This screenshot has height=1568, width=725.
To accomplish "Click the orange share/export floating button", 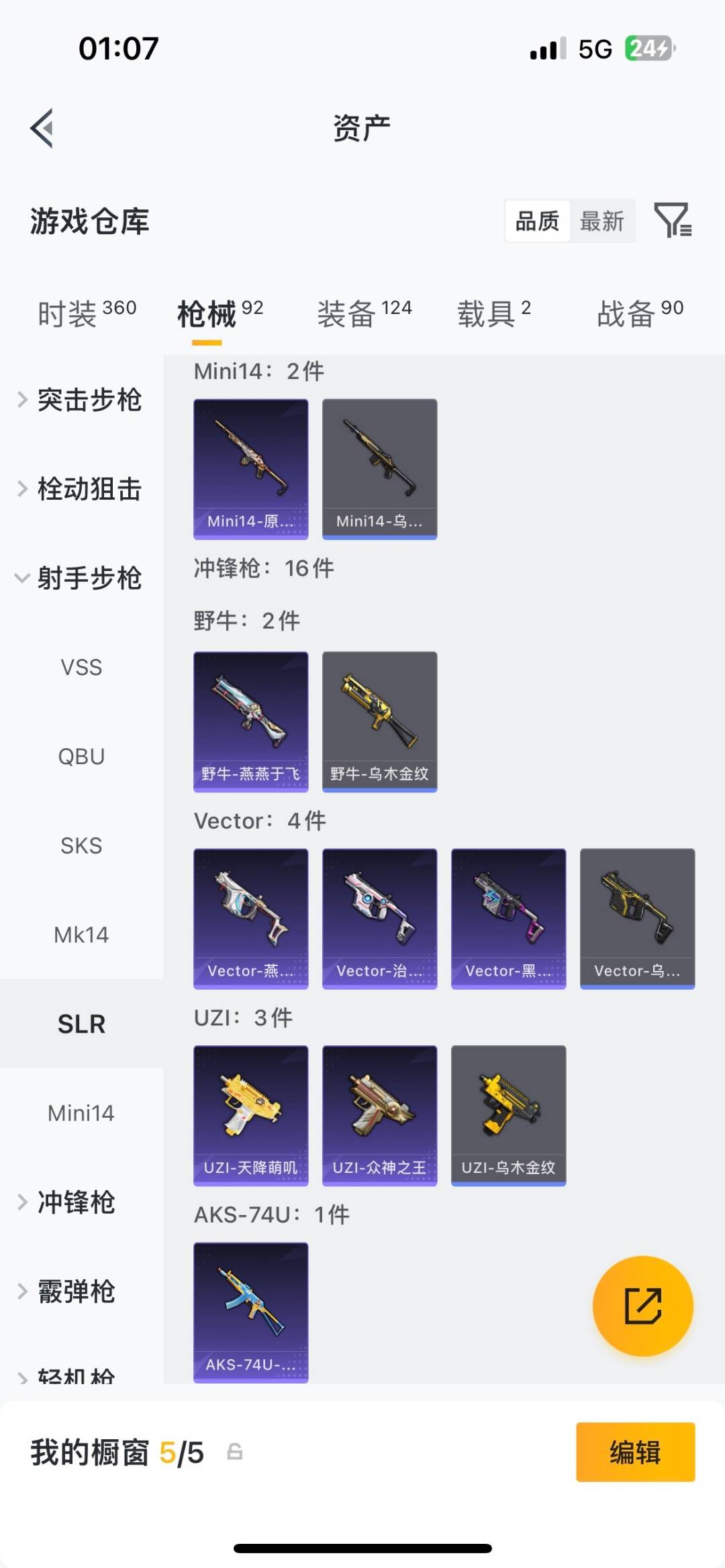I will click(642, 1305).
